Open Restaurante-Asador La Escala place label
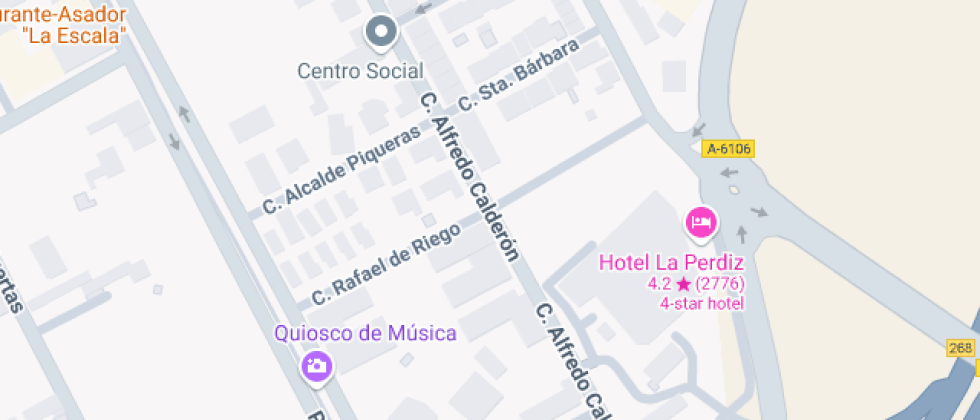Screen dimensions: 980x420 [76, 26]
